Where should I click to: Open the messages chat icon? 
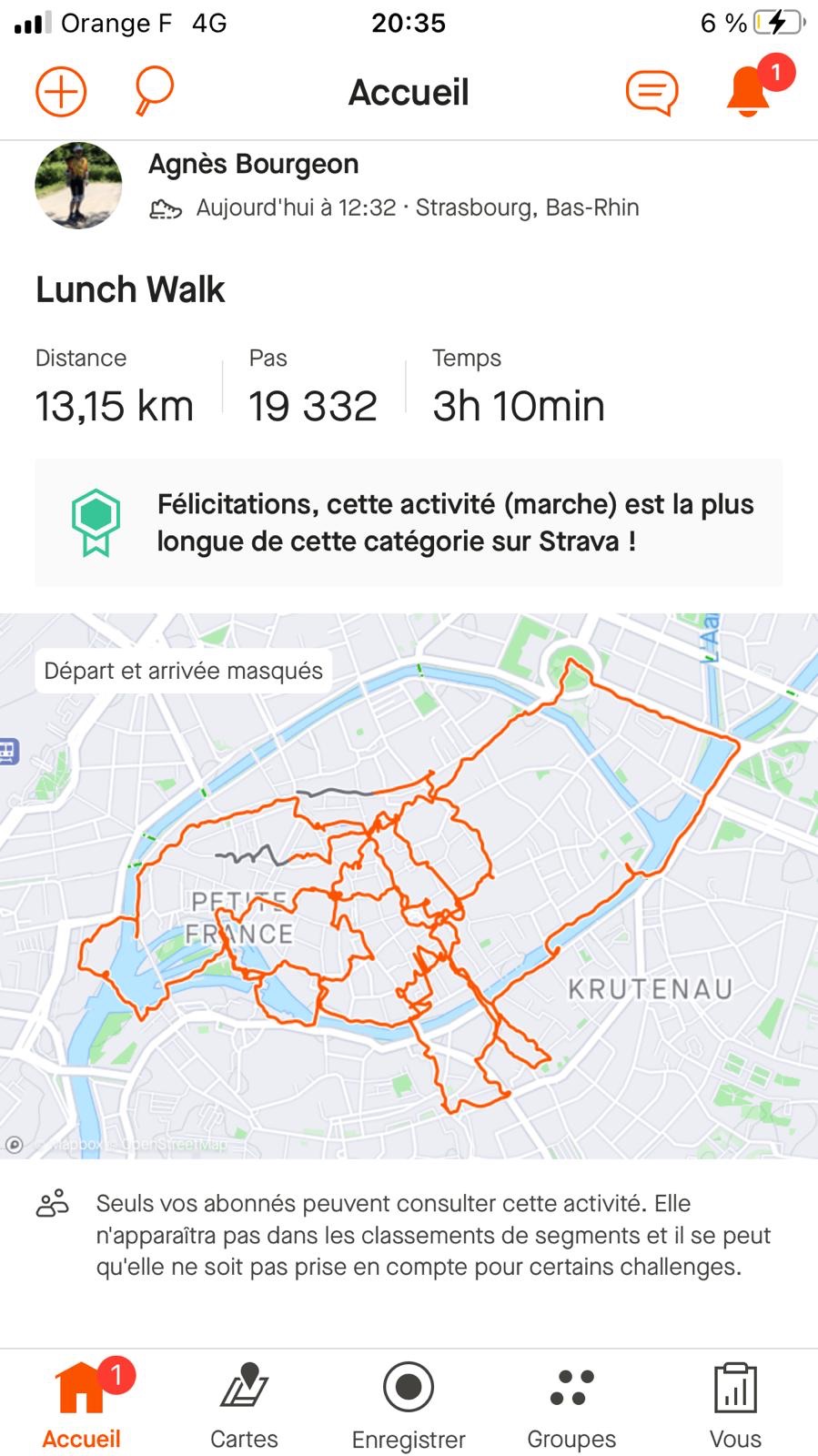coord(651,92)
